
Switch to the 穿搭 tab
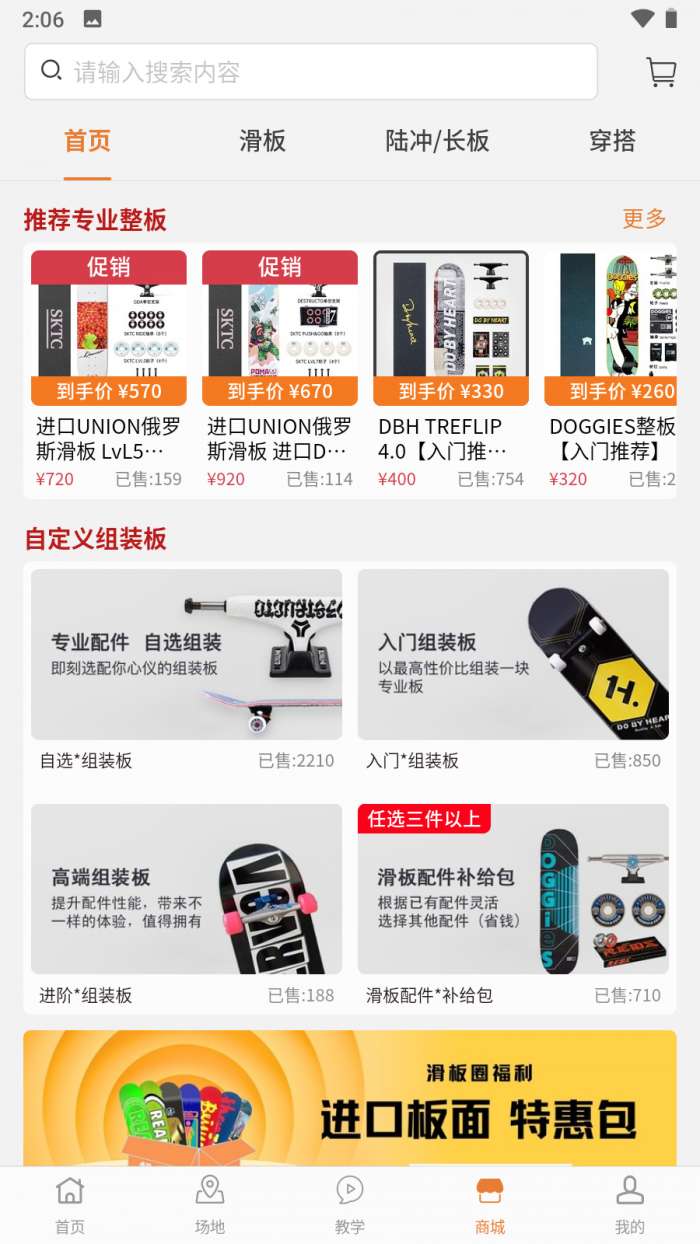[x=612, y=141]
